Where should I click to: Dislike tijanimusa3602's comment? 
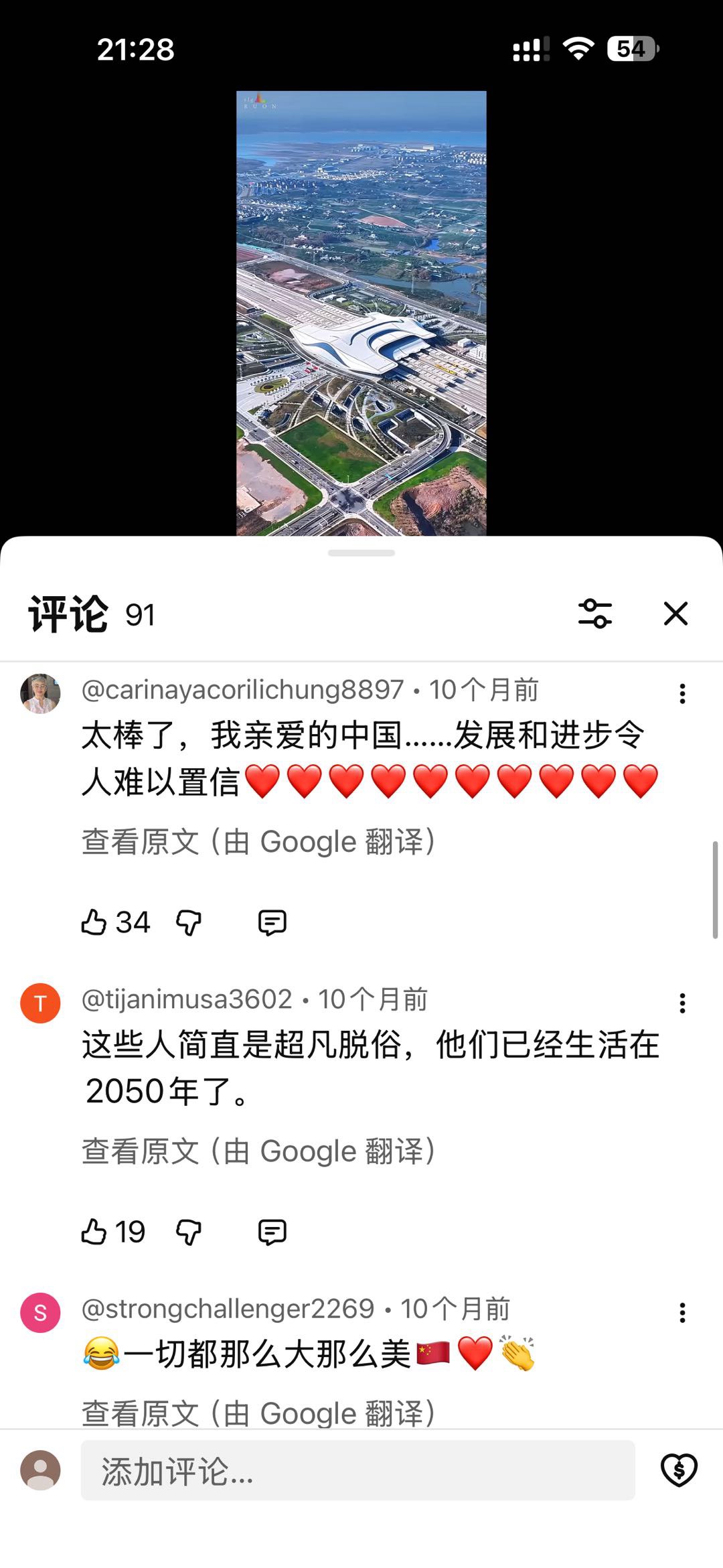pyautogui.click(x=189, y=1232)
